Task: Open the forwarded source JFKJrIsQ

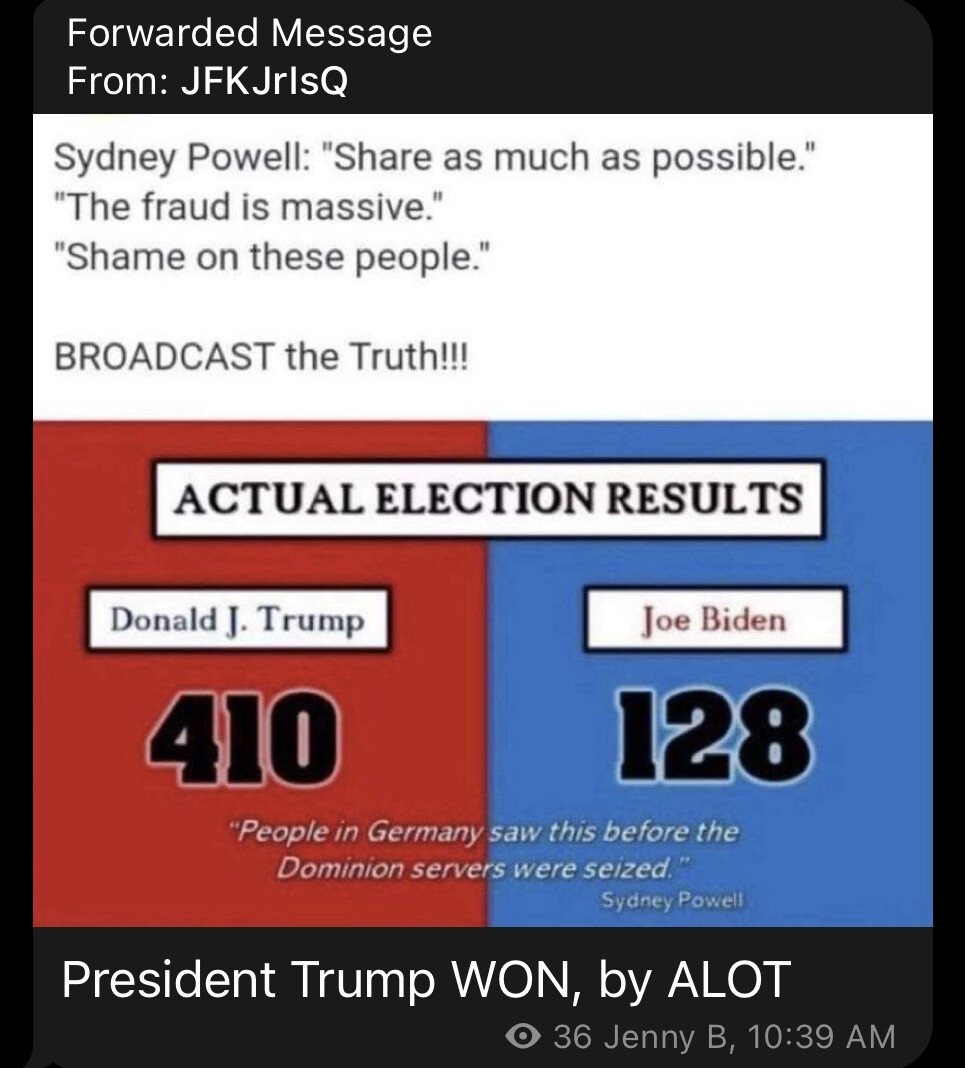Action: 263,81
